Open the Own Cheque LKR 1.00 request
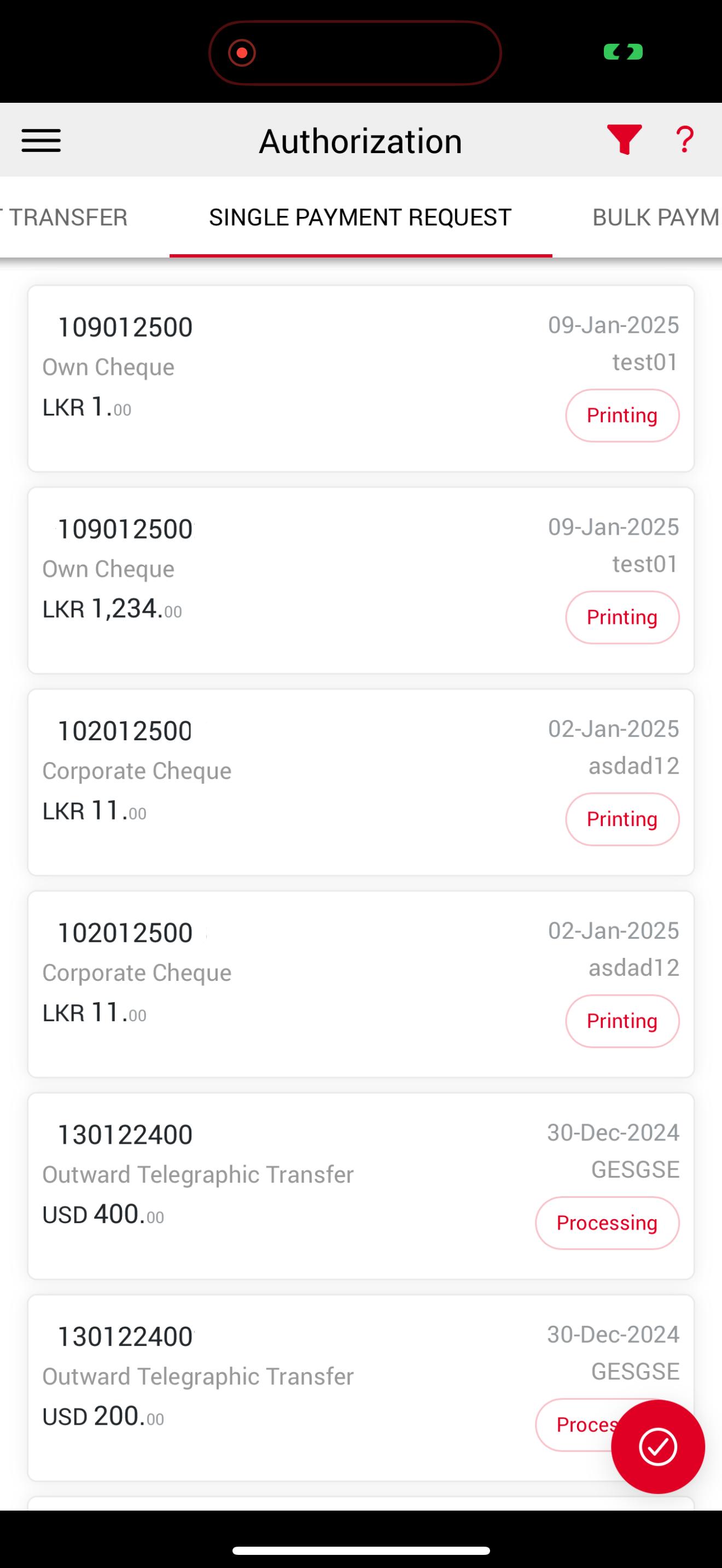This screenshot has height=1568, width=722. (361, 379)
